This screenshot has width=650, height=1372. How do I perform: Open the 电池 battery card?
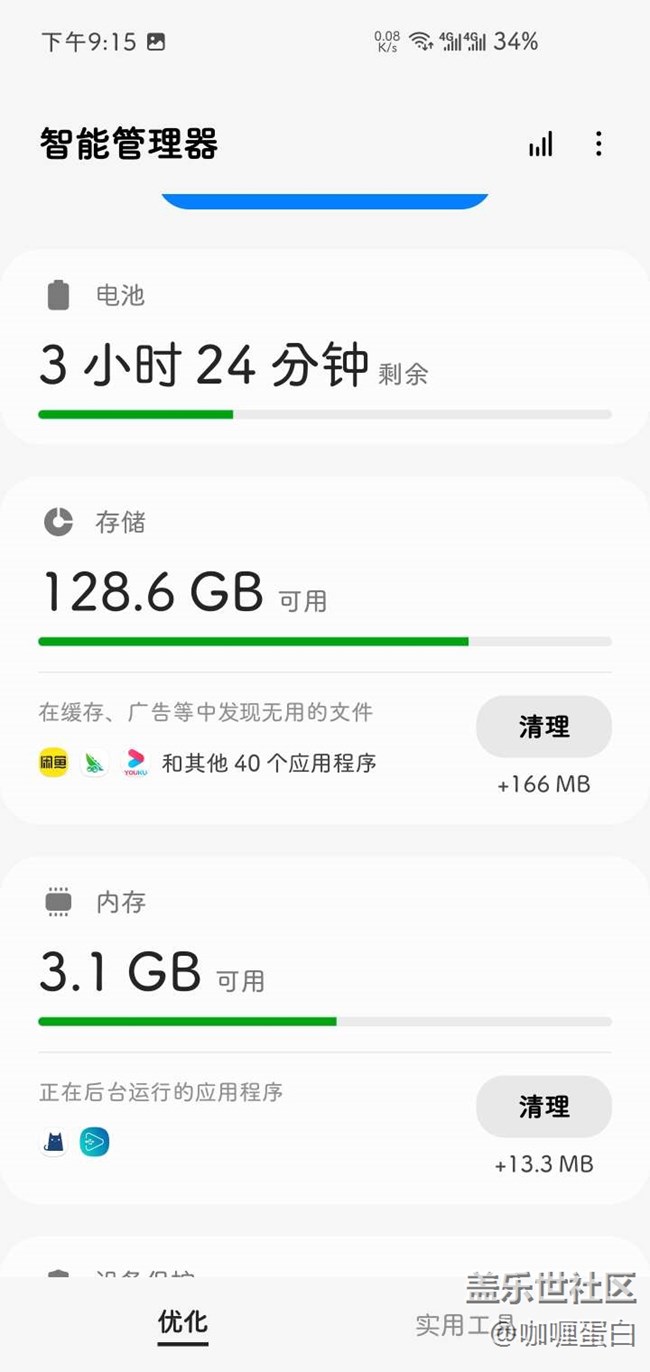point(324,348)
